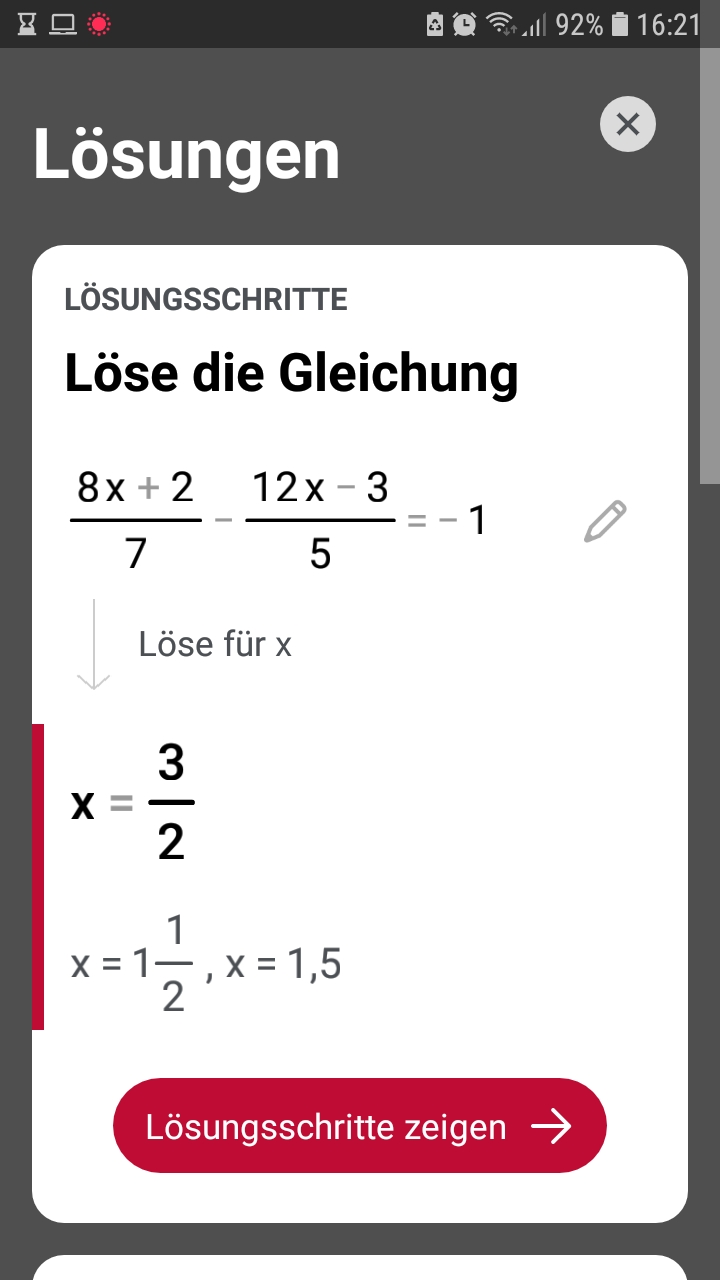The image size is (720, 1280).
Task: Edit the equation with the pencil icon
Action: (x=605, y=521)
